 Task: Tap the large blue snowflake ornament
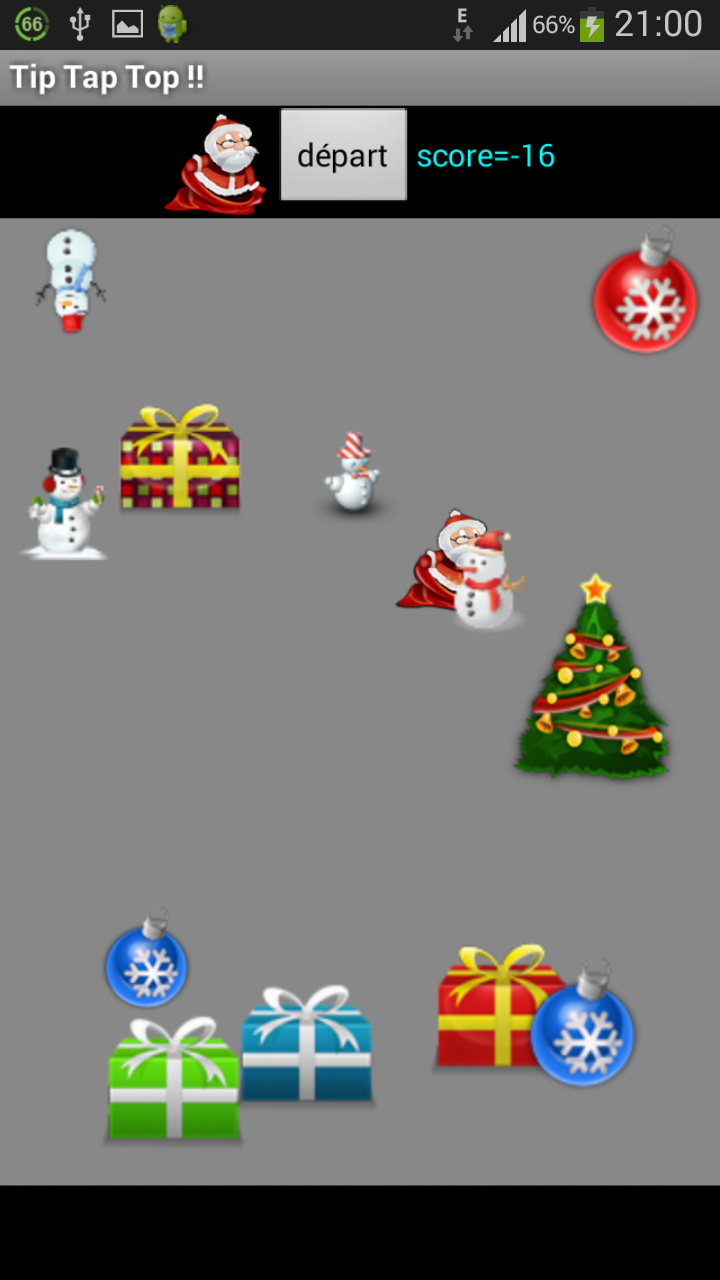point(583,1034)
